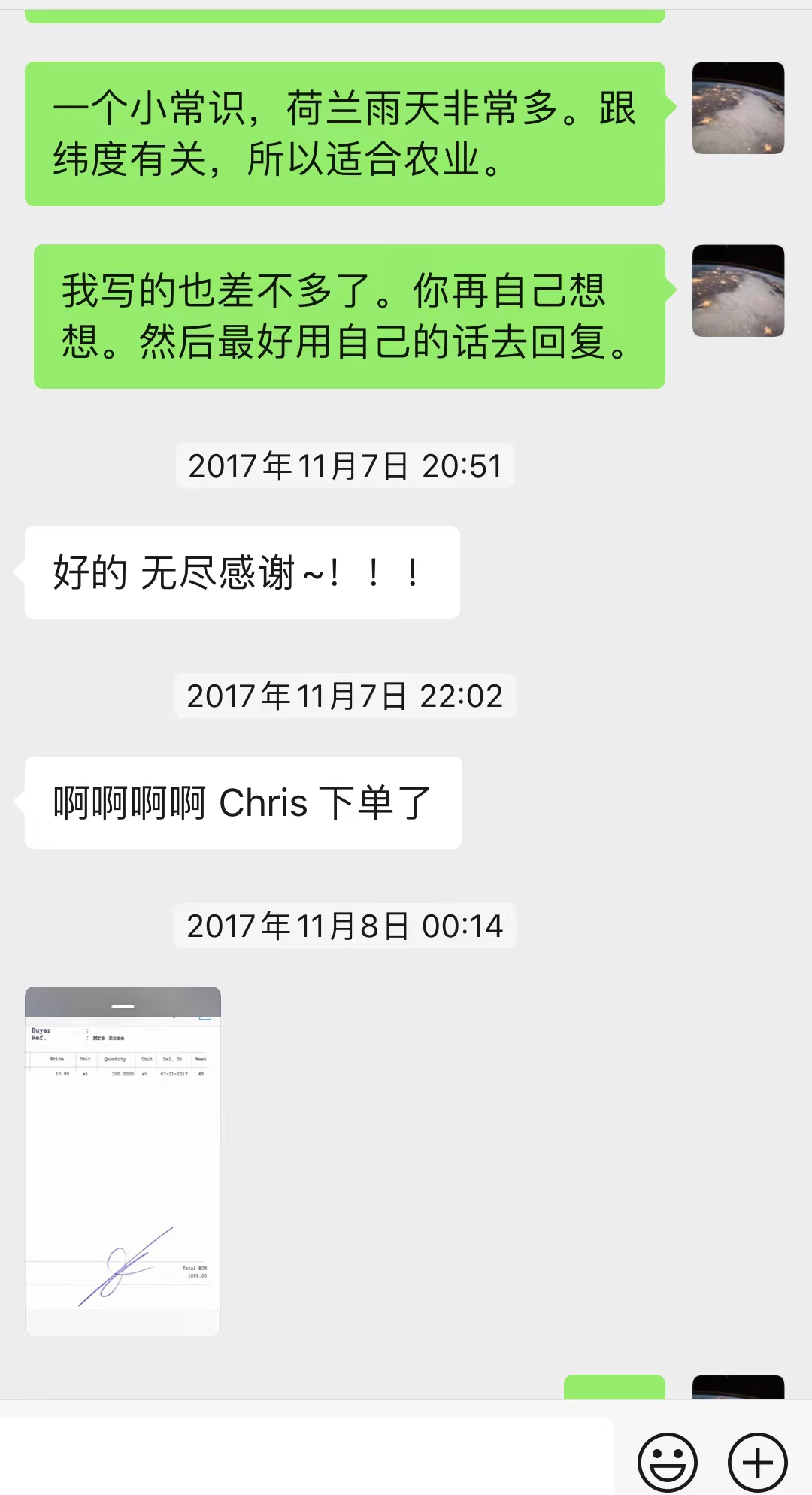Open the invoice image sent at 00:14
812x1495 pixels.
123,1160
